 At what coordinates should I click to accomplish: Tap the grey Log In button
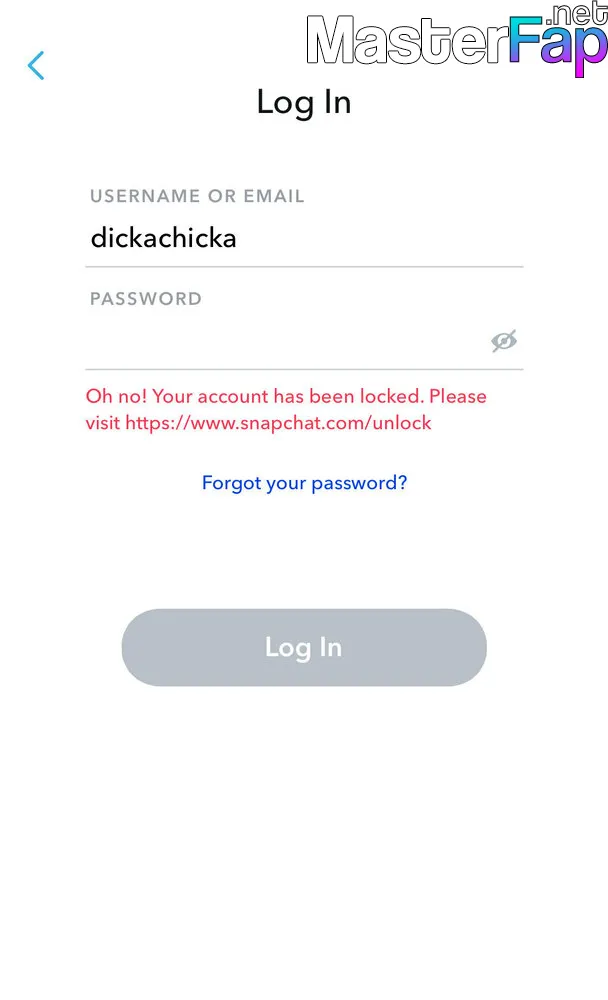[304, 647]
